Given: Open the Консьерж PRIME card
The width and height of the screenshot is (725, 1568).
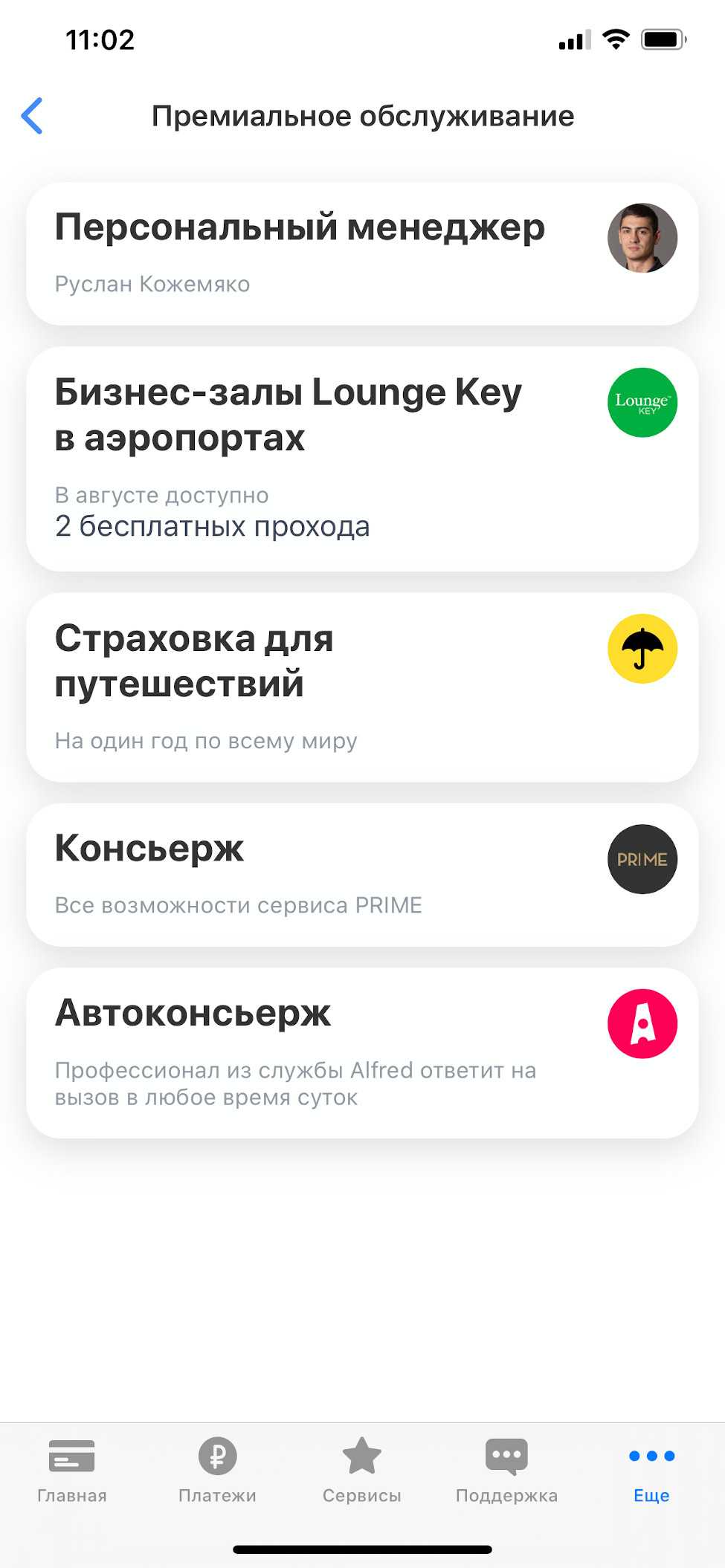Looking at the screenshot, I should coord(362,874).
